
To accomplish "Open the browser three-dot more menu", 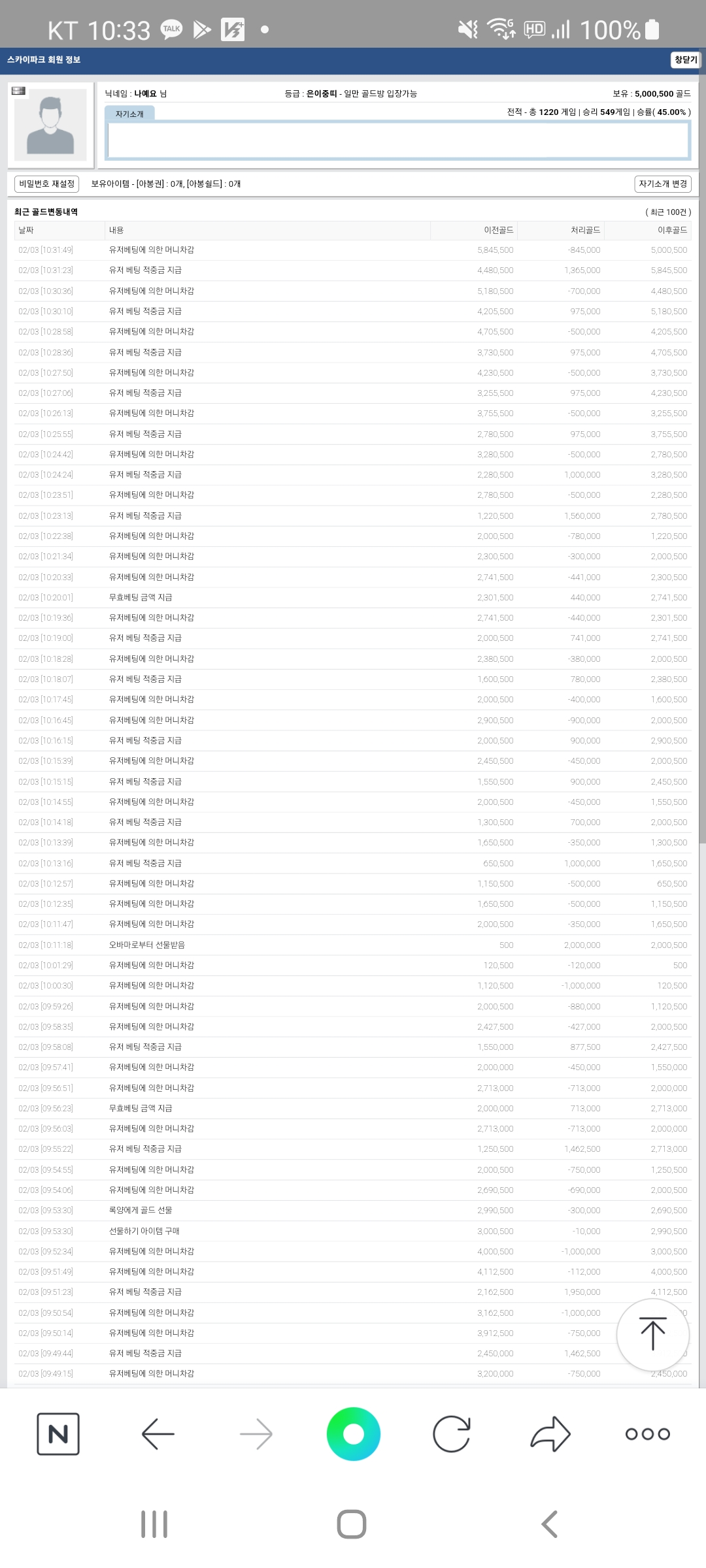I will [x=648, y=1434].
